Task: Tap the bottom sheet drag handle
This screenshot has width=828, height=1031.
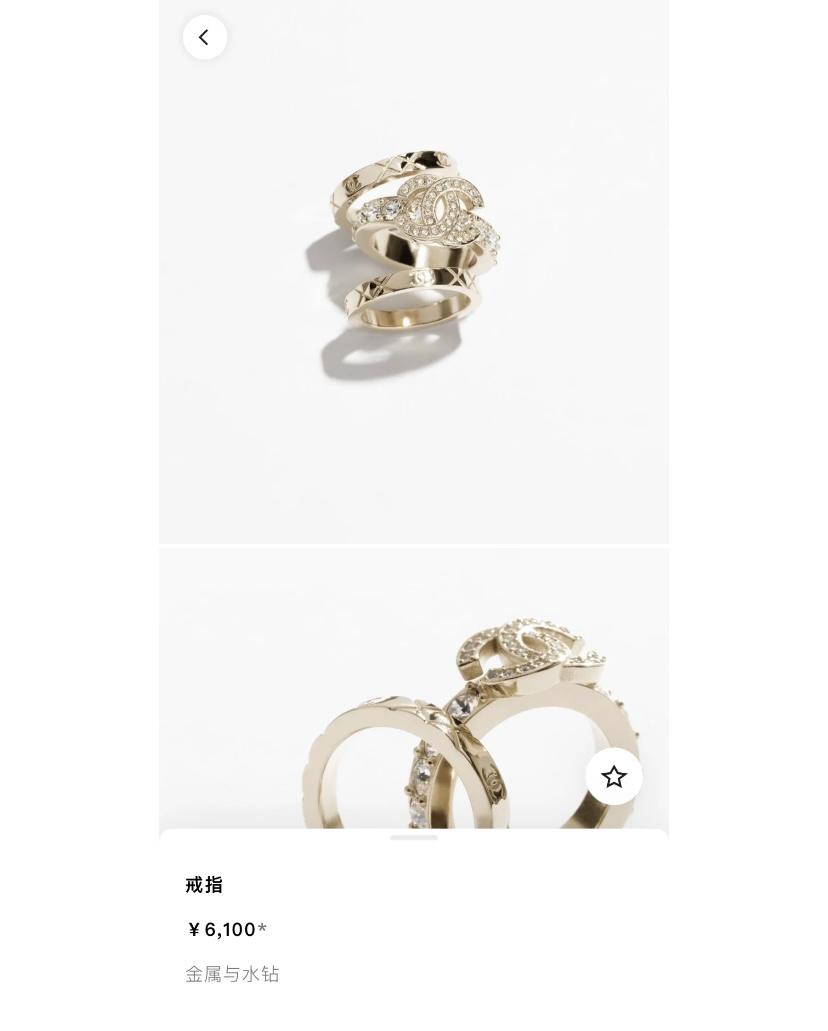Action: (414, 838)
